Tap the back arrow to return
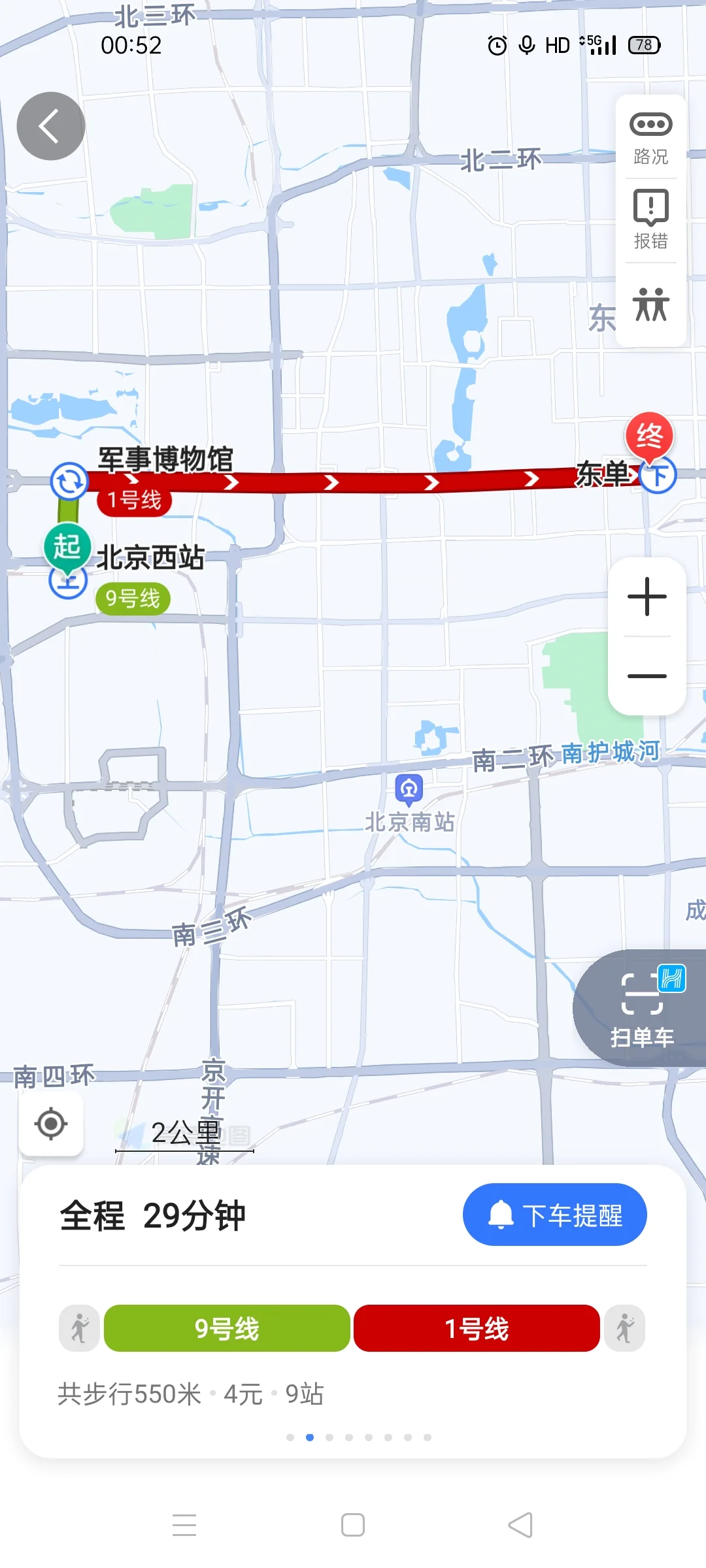The width and height of the screenshot is (706, 1568). coord(52,125)
